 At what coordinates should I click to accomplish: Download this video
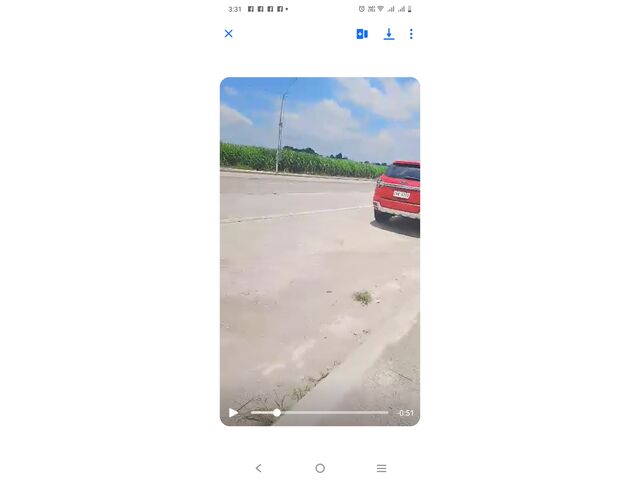389,34
